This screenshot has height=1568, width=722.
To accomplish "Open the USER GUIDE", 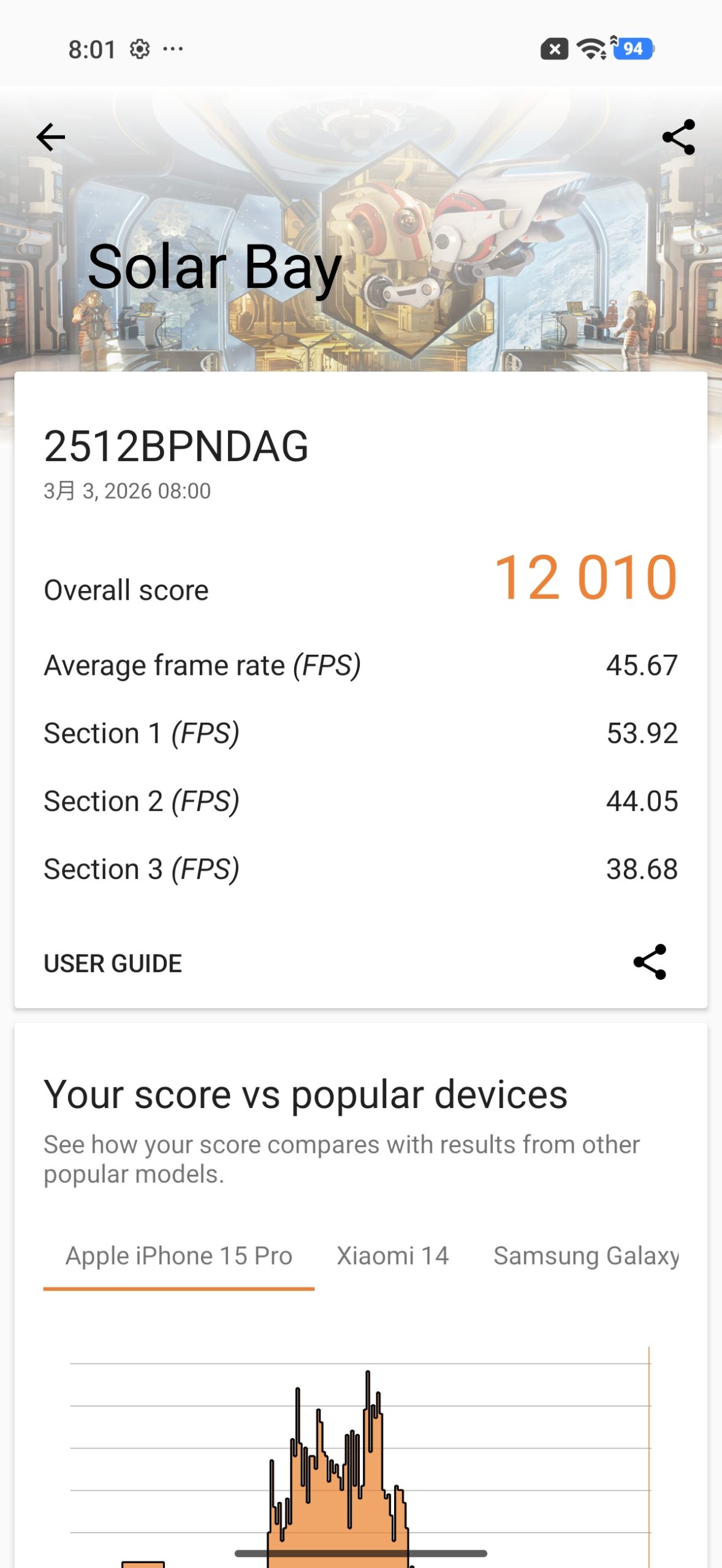I will click(113, 963).
